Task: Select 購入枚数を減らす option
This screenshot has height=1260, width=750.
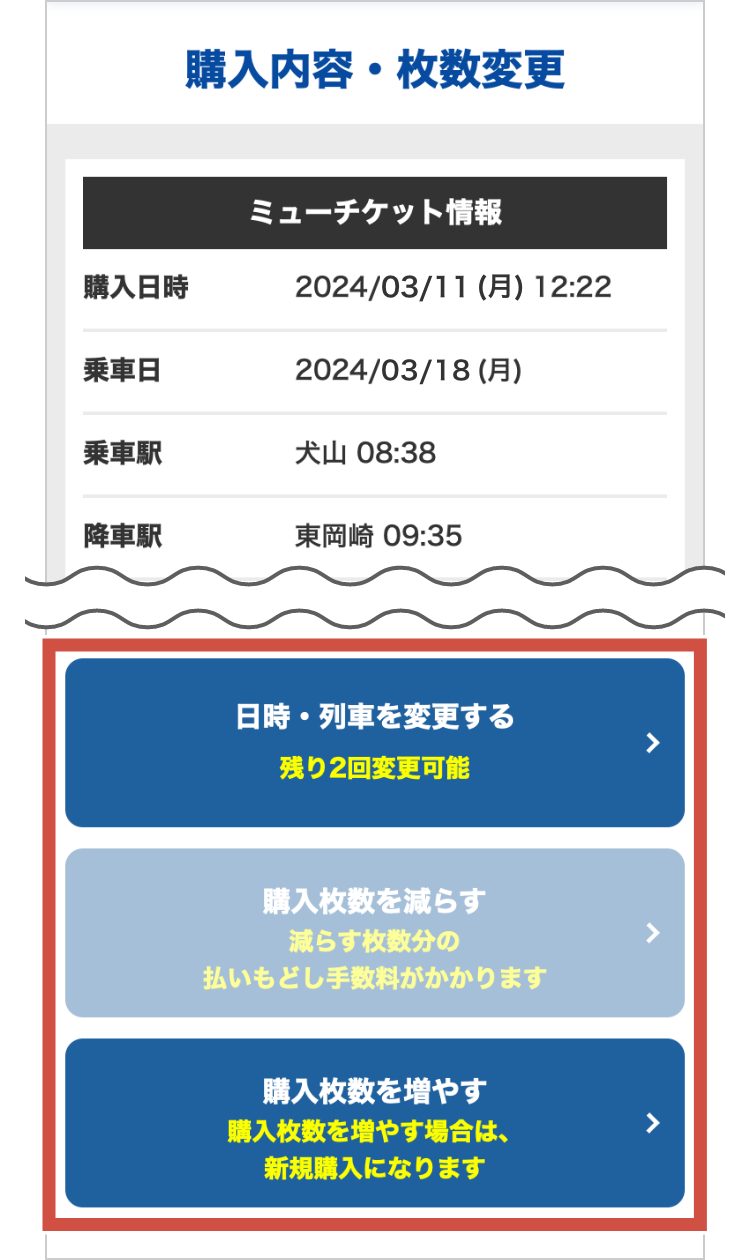Action: pyautogui.click(x=375, y=932)
